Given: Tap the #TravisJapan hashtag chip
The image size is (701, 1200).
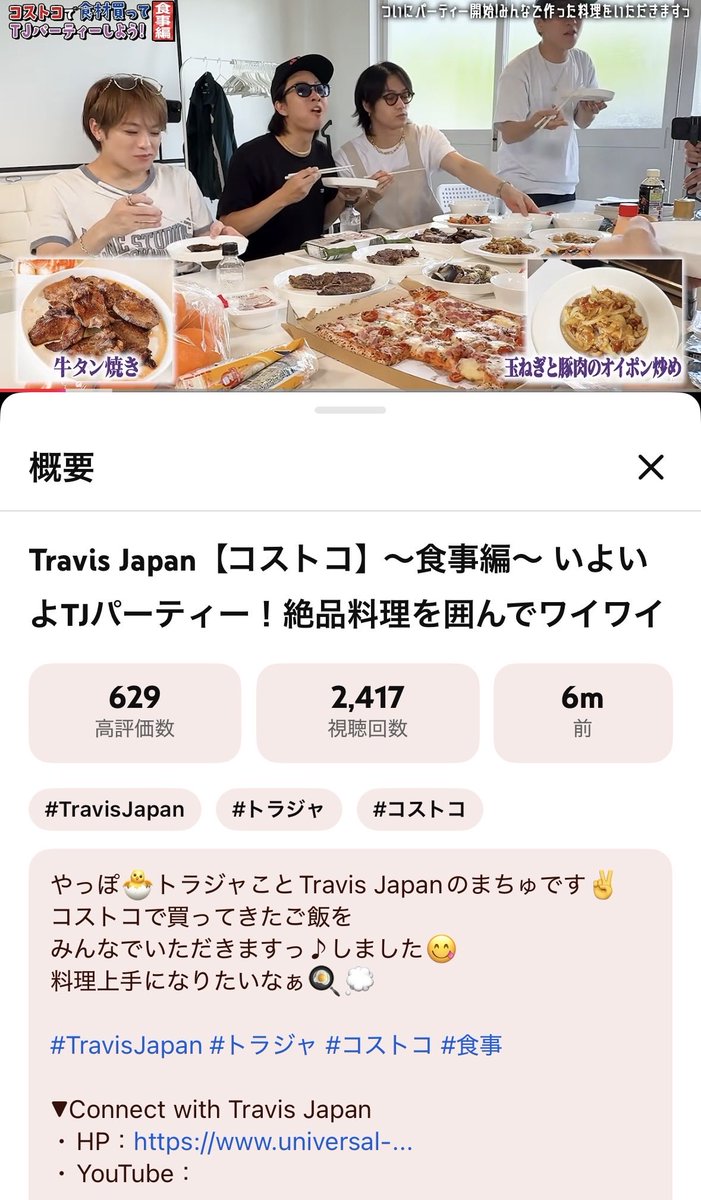Looking at the screenshot, I should tap(115, 809).
